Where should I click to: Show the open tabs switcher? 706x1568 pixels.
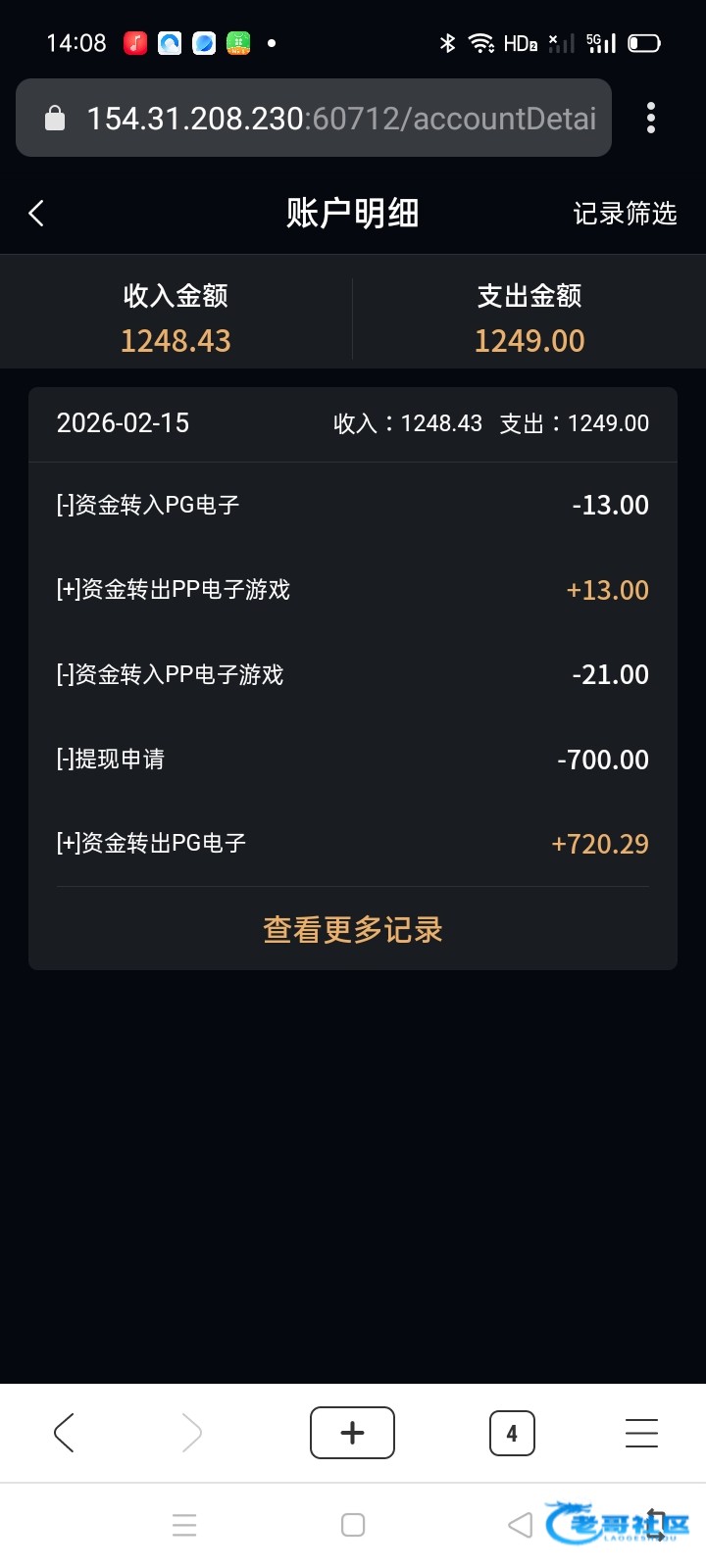tap(512, 1433)
